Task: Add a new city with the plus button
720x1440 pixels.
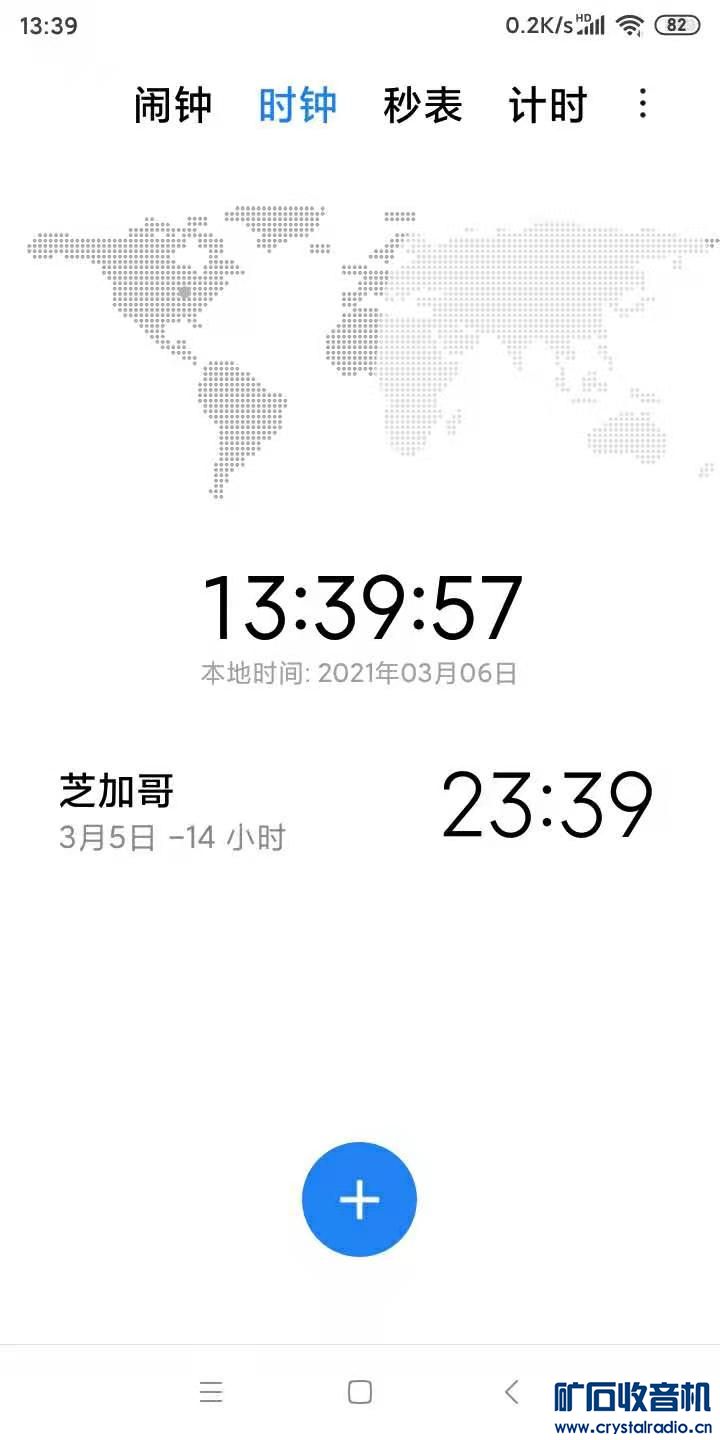Action: [359, 1199]
